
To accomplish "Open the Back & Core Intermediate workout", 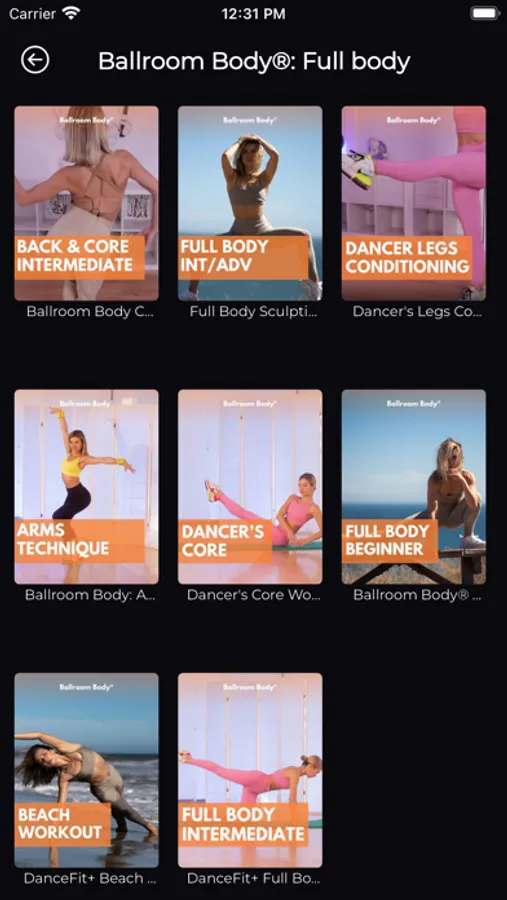I will 87,203.
